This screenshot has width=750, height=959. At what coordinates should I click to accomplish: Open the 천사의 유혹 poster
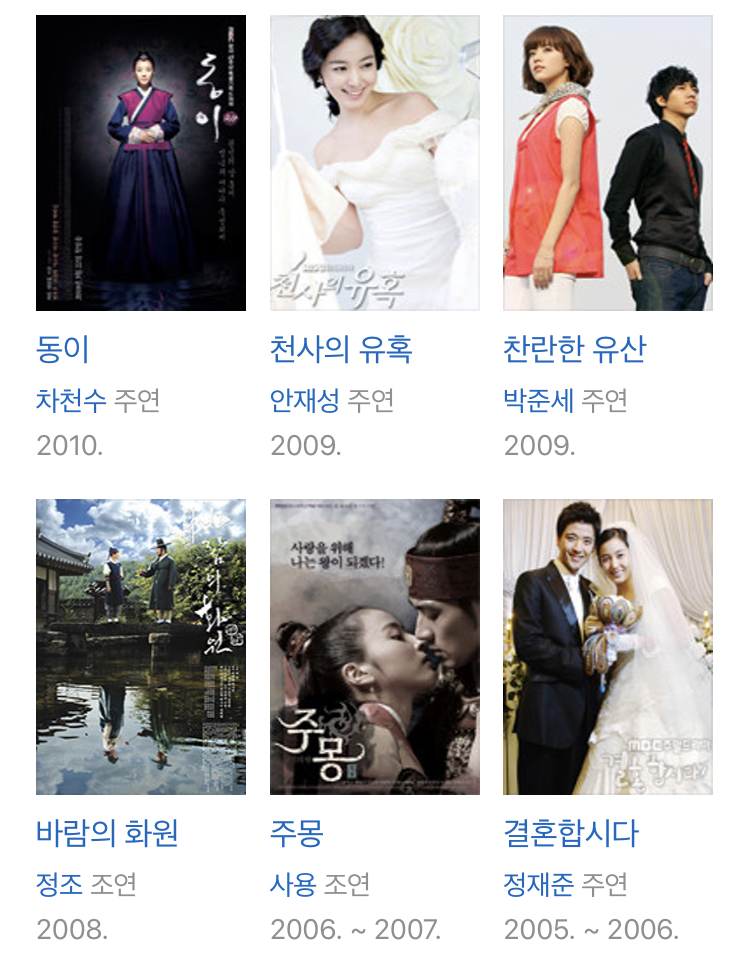click(x=374, y=163)
